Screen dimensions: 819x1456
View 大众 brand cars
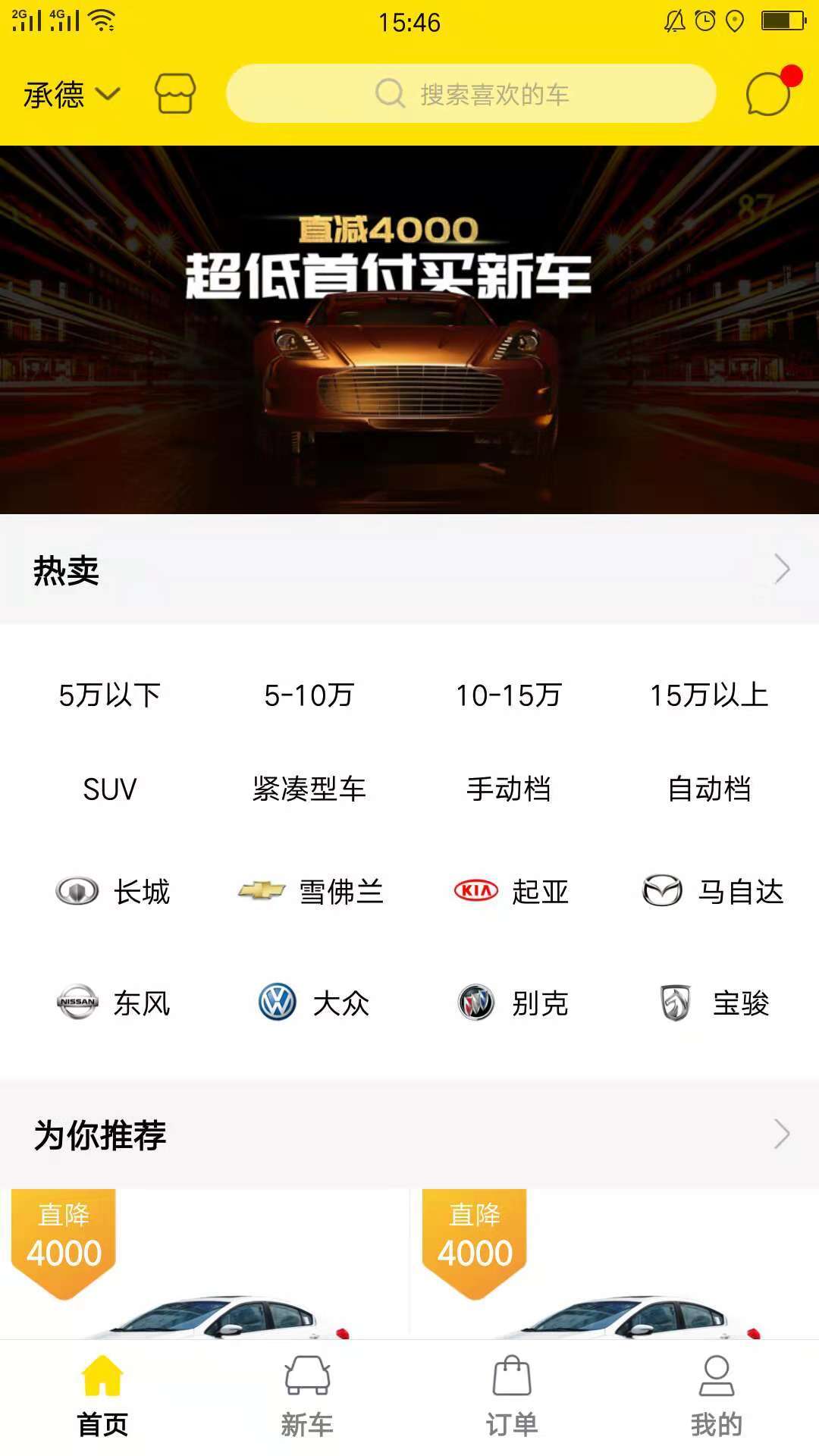coord(313,1003)
